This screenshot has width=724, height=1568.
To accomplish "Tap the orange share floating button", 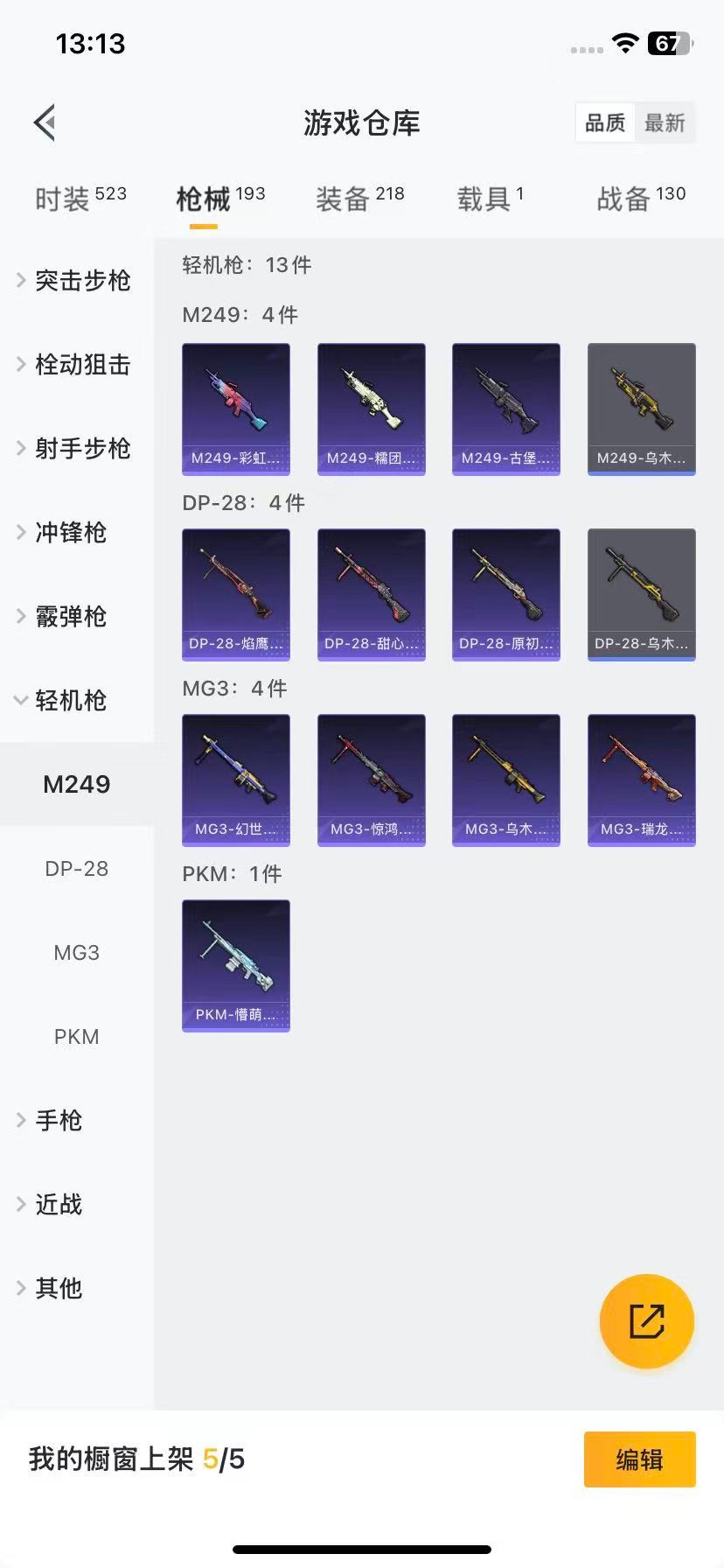I will click(647, 1320).
